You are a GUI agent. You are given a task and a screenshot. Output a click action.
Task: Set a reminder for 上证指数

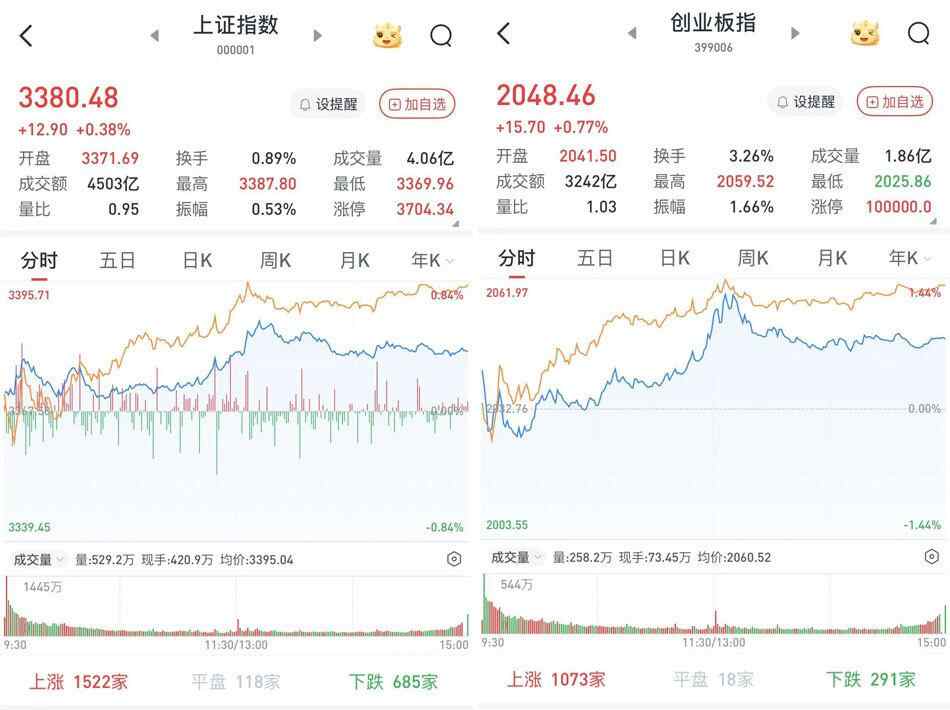(x=328, y=104)
